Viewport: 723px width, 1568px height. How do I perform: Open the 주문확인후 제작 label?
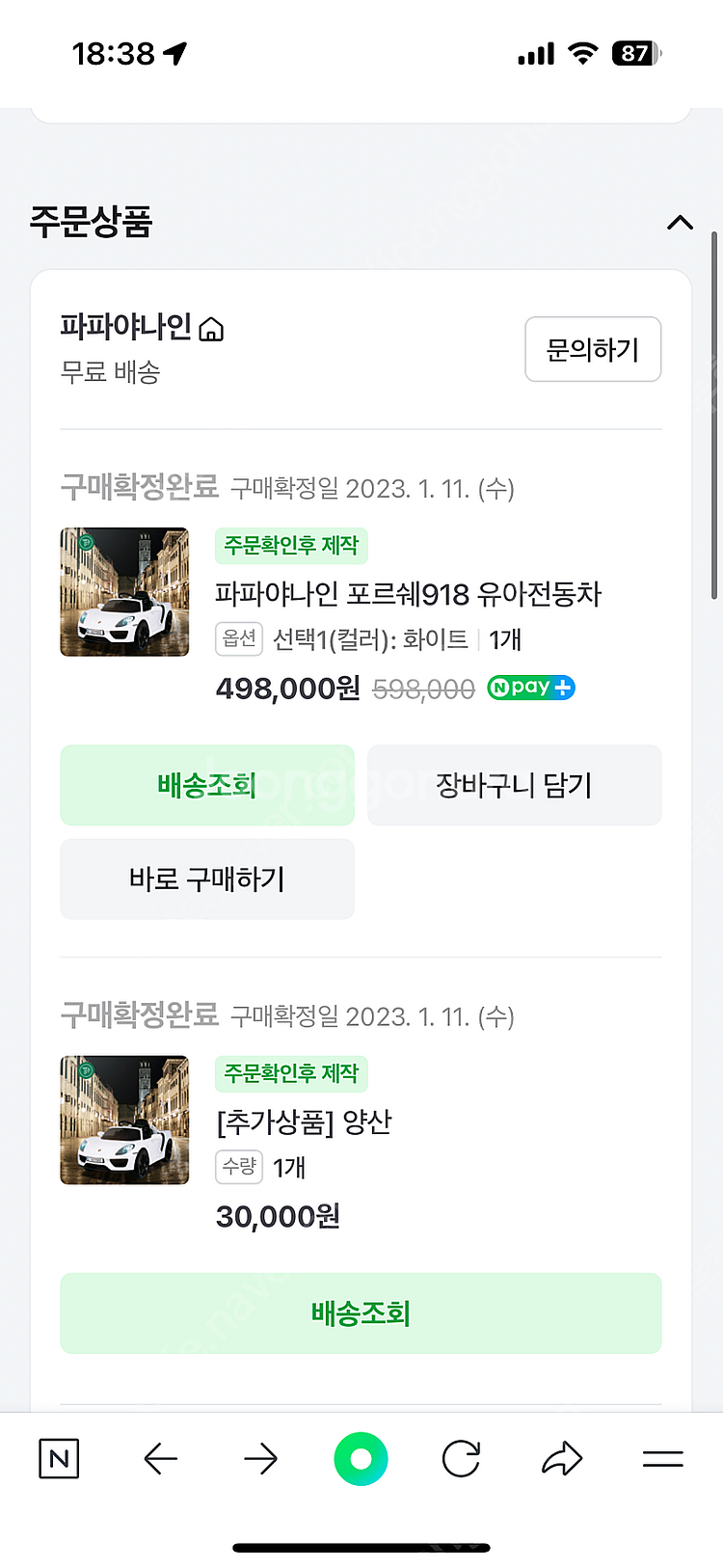click(289, 546)
